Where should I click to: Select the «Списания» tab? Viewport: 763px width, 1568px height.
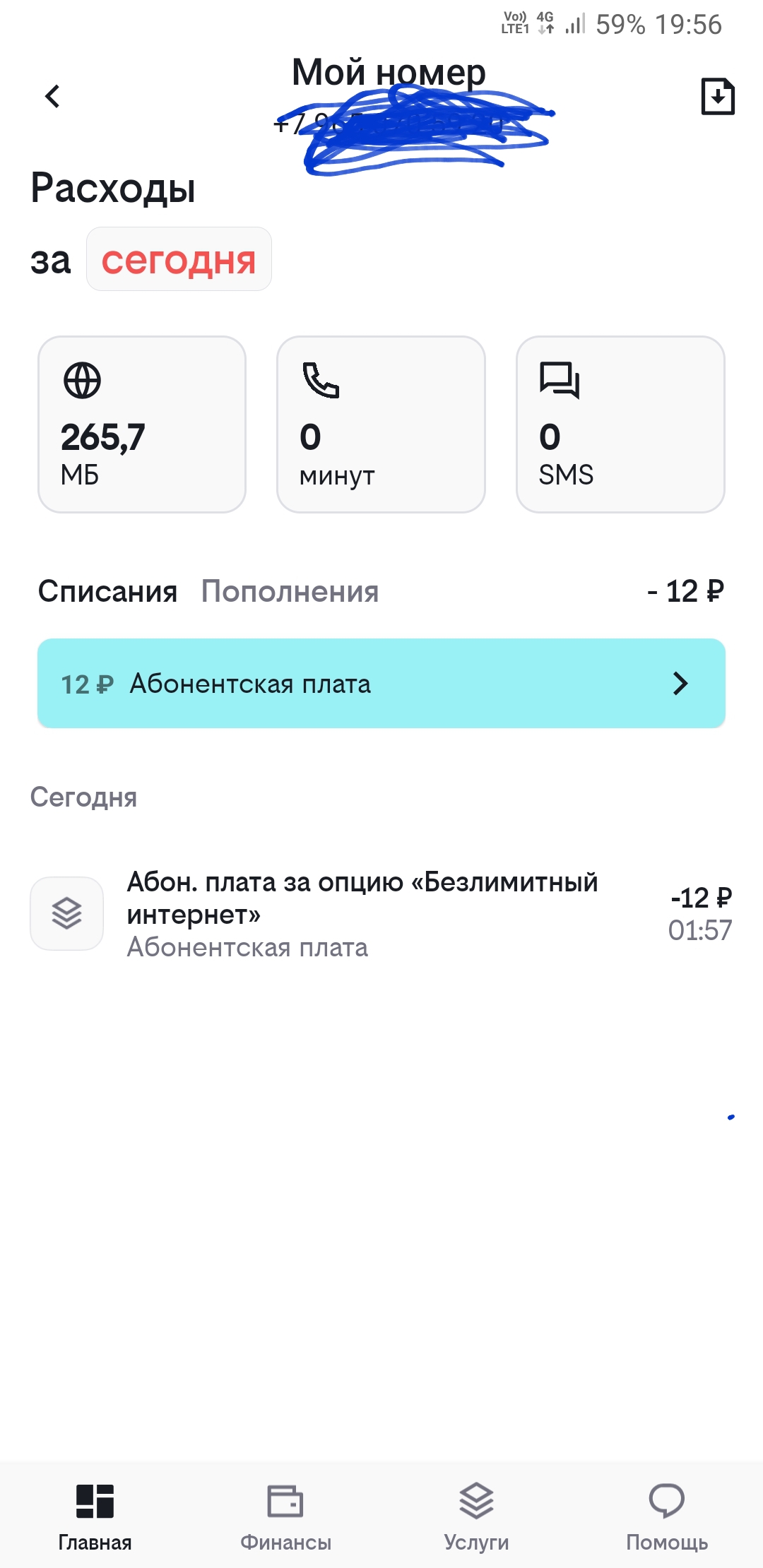point(107,592)
